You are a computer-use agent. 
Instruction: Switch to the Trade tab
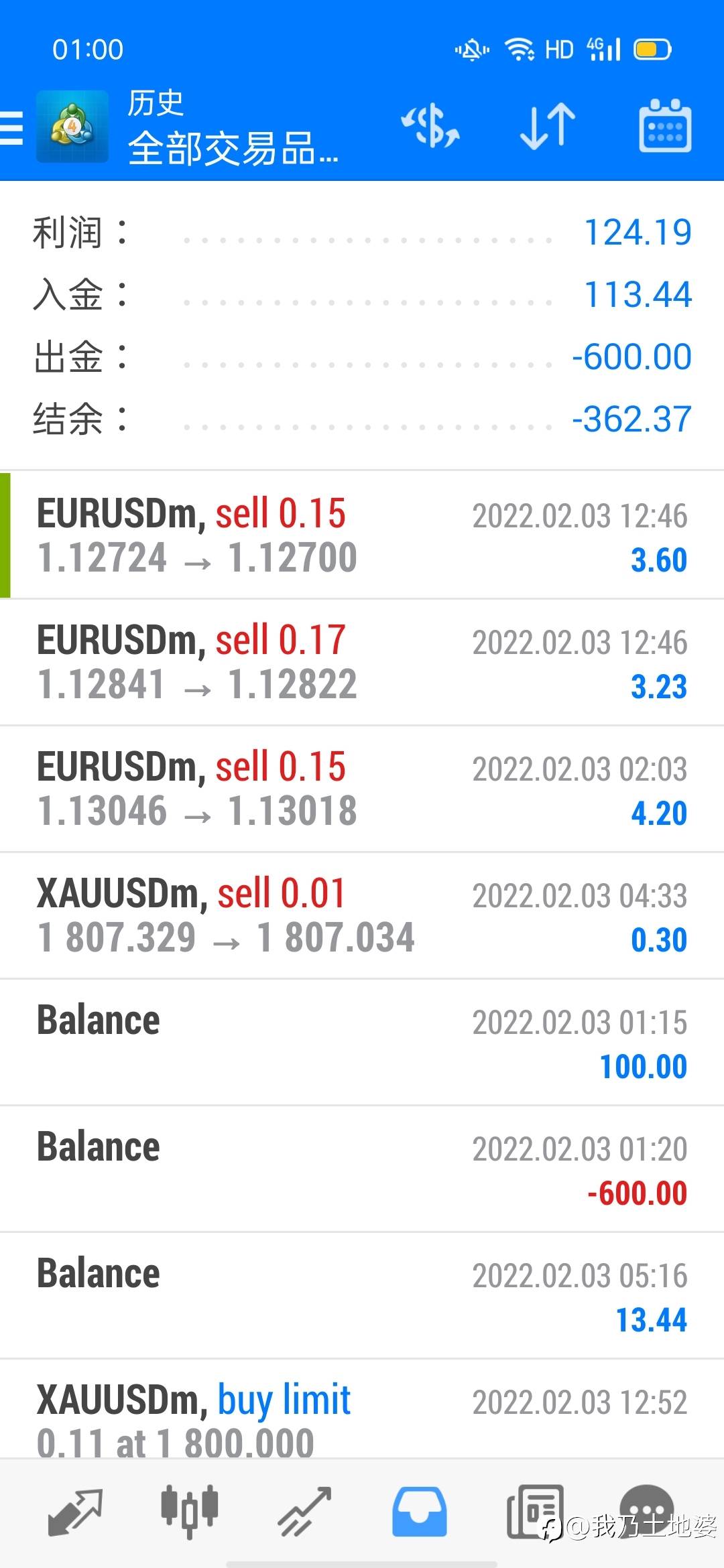click(x=305, y=1513)
